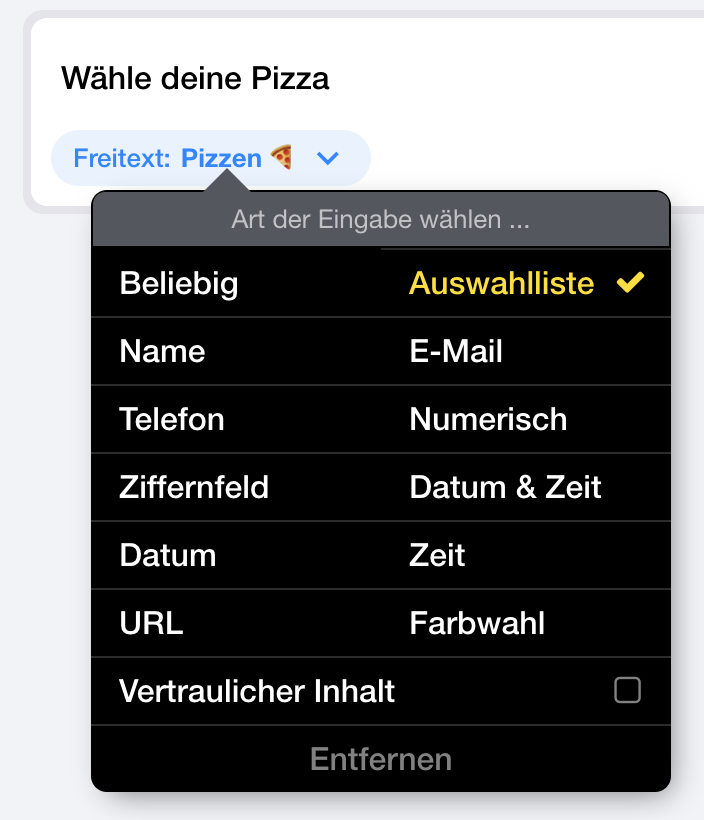
Task: Pick Farbwahl as input type
Action: (x=477, y=623)
